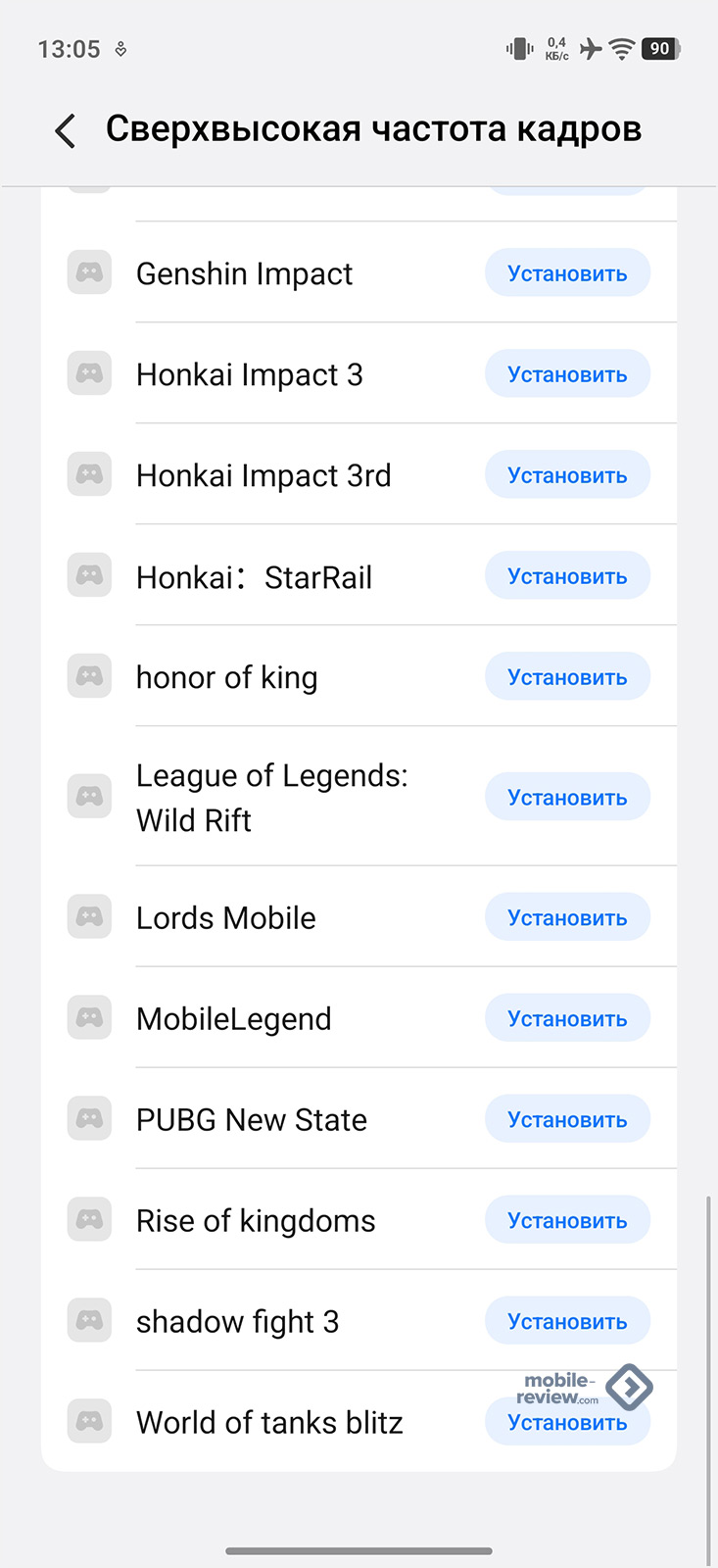
Task: Go back from the frame rate screen
Action: point(66,130)
